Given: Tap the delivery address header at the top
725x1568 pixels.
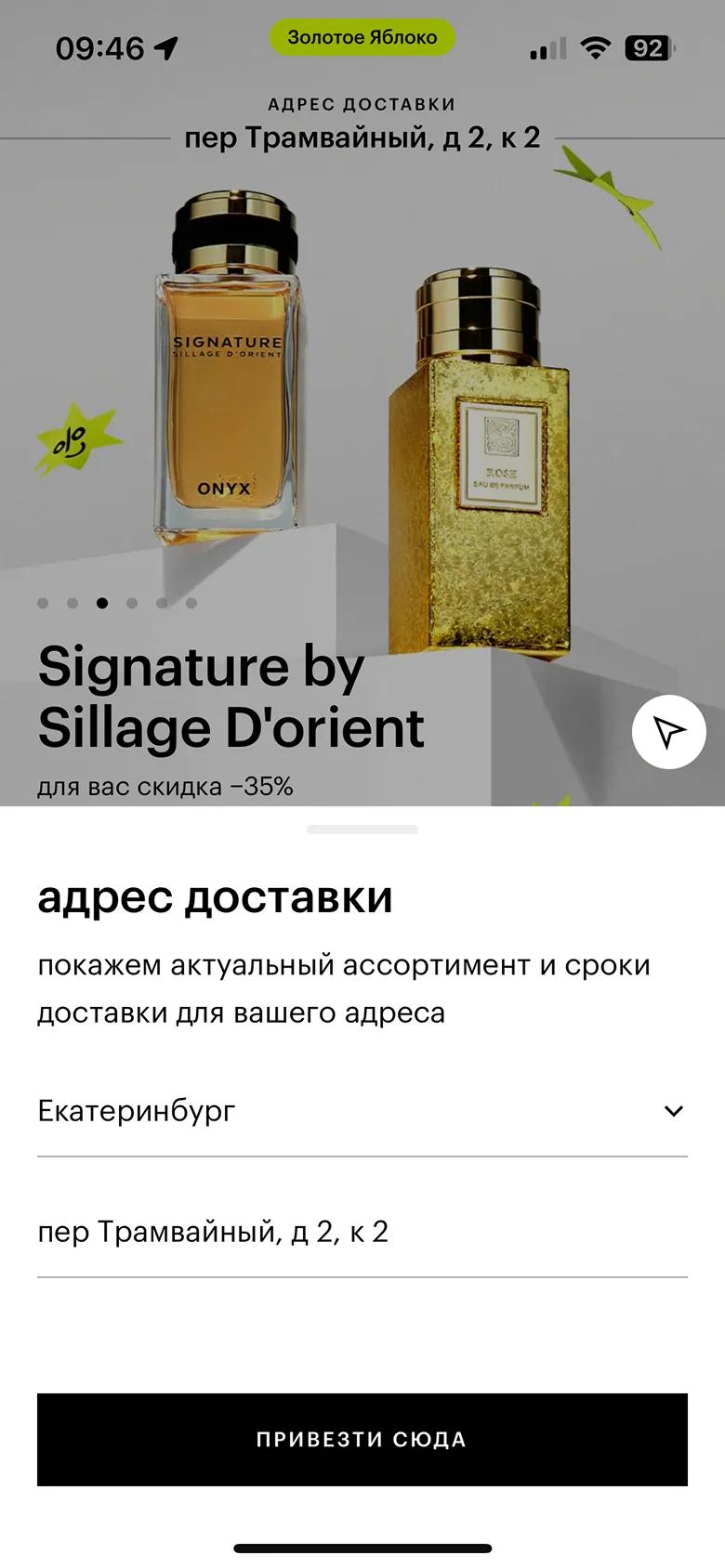Looking at the screenshot, I should 362,125.
